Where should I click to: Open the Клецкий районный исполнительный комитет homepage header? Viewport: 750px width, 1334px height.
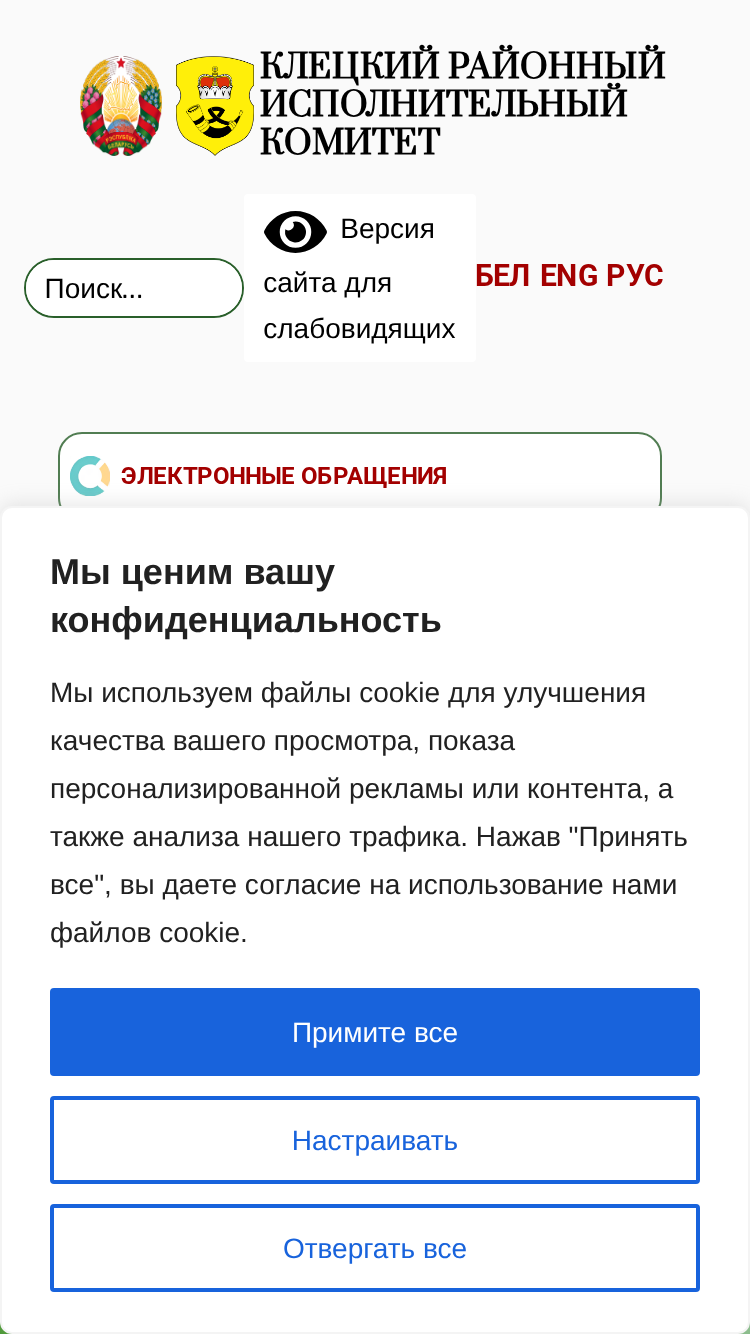[x=372, y=103]
